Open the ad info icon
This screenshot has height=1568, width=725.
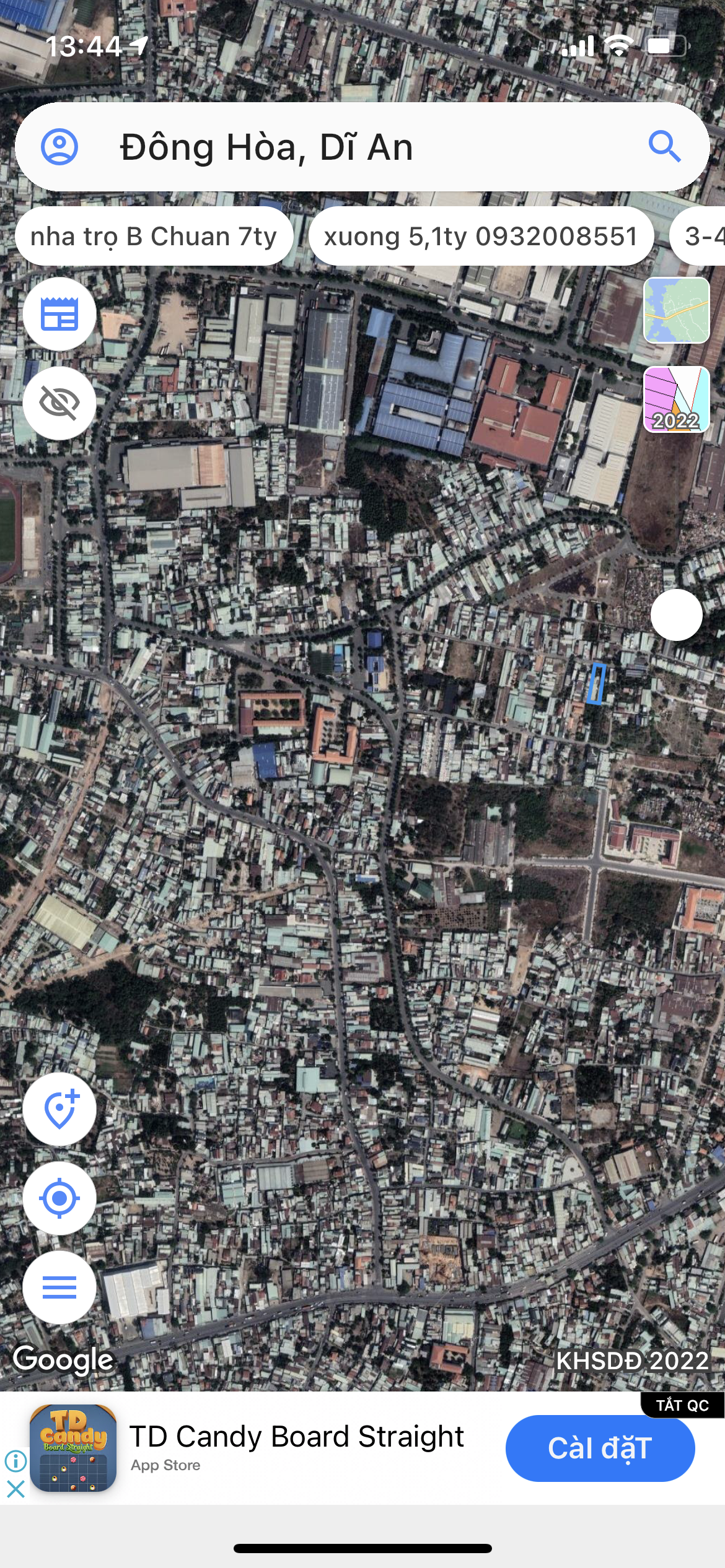(15, 1461)
